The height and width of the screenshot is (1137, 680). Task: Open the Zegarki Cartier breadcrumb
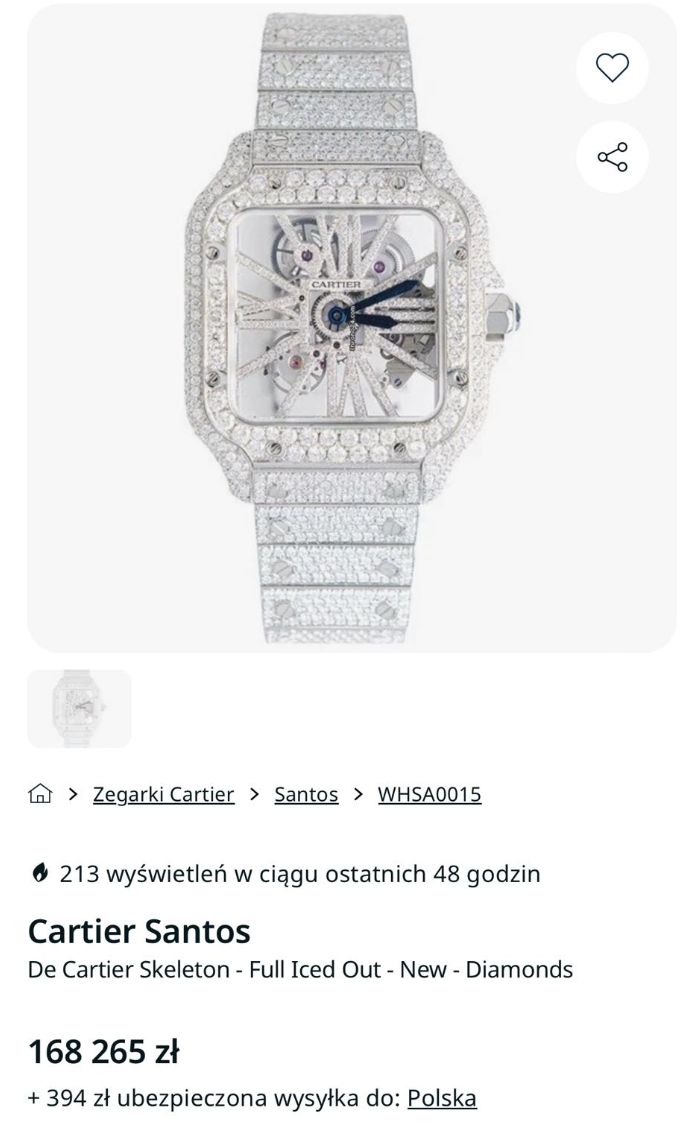[163, 795]
